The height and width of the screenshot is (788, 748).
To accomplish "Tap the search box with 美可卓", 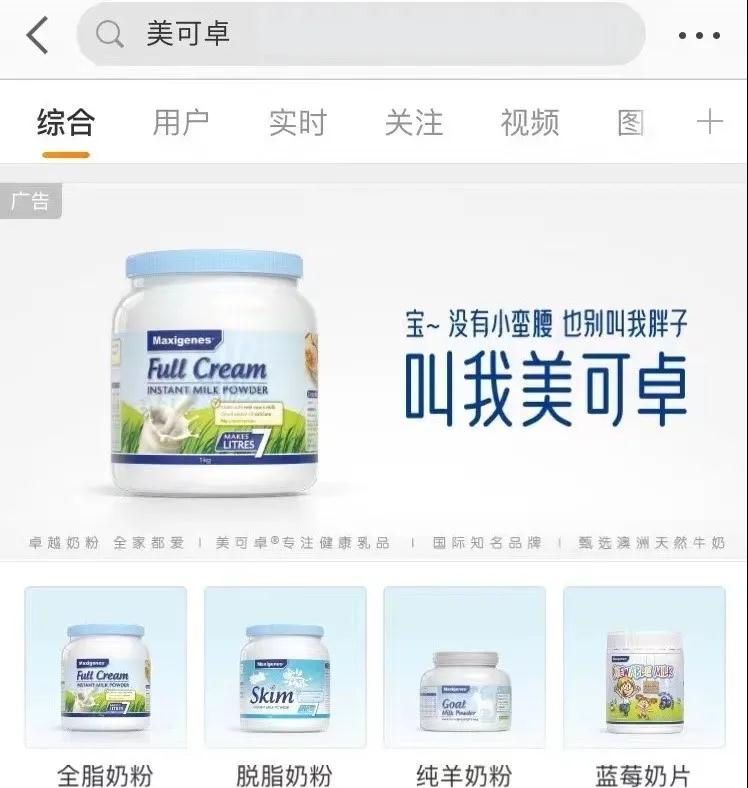I will point(360,35).
